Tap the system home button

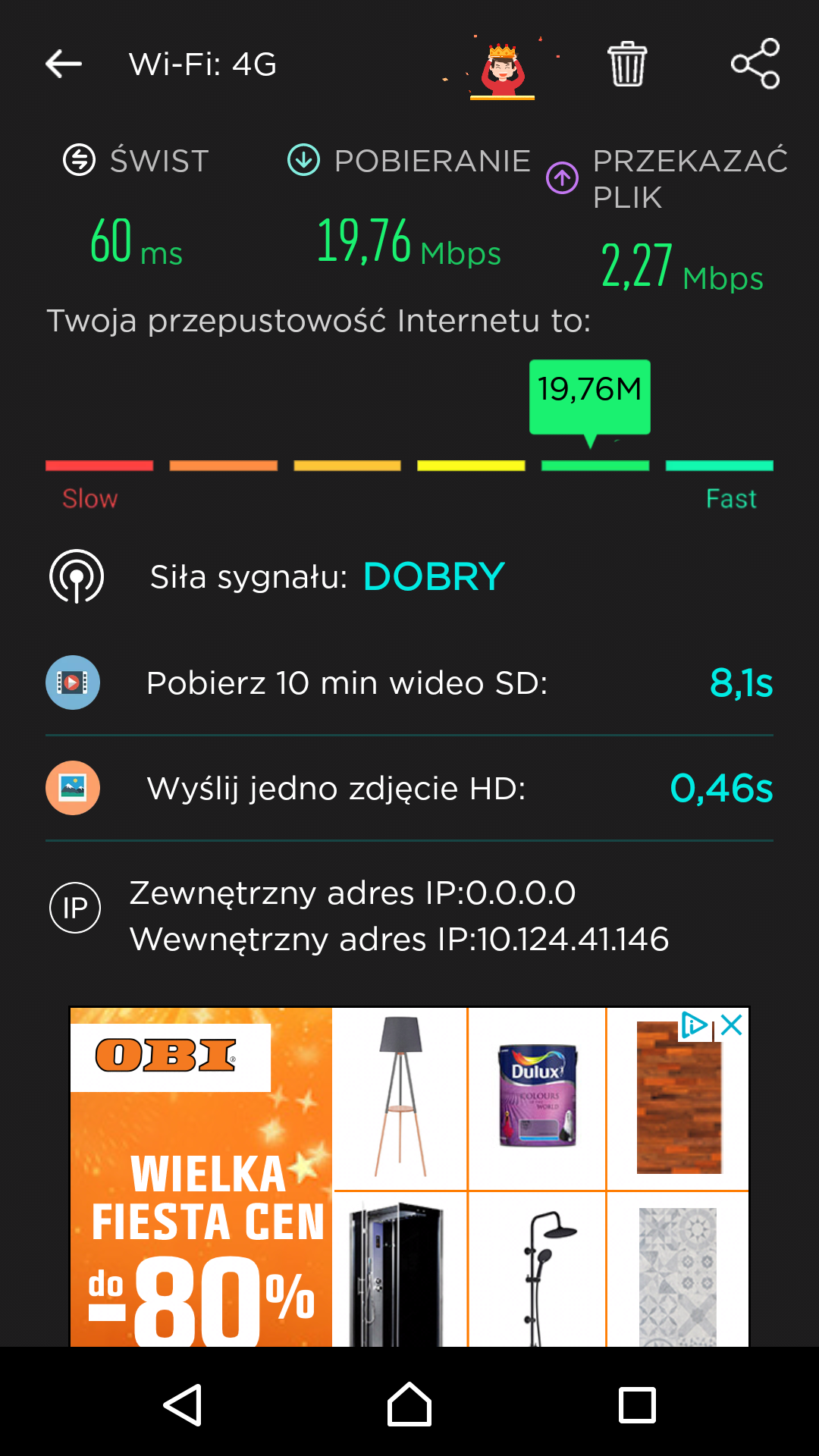[409, 1404]
